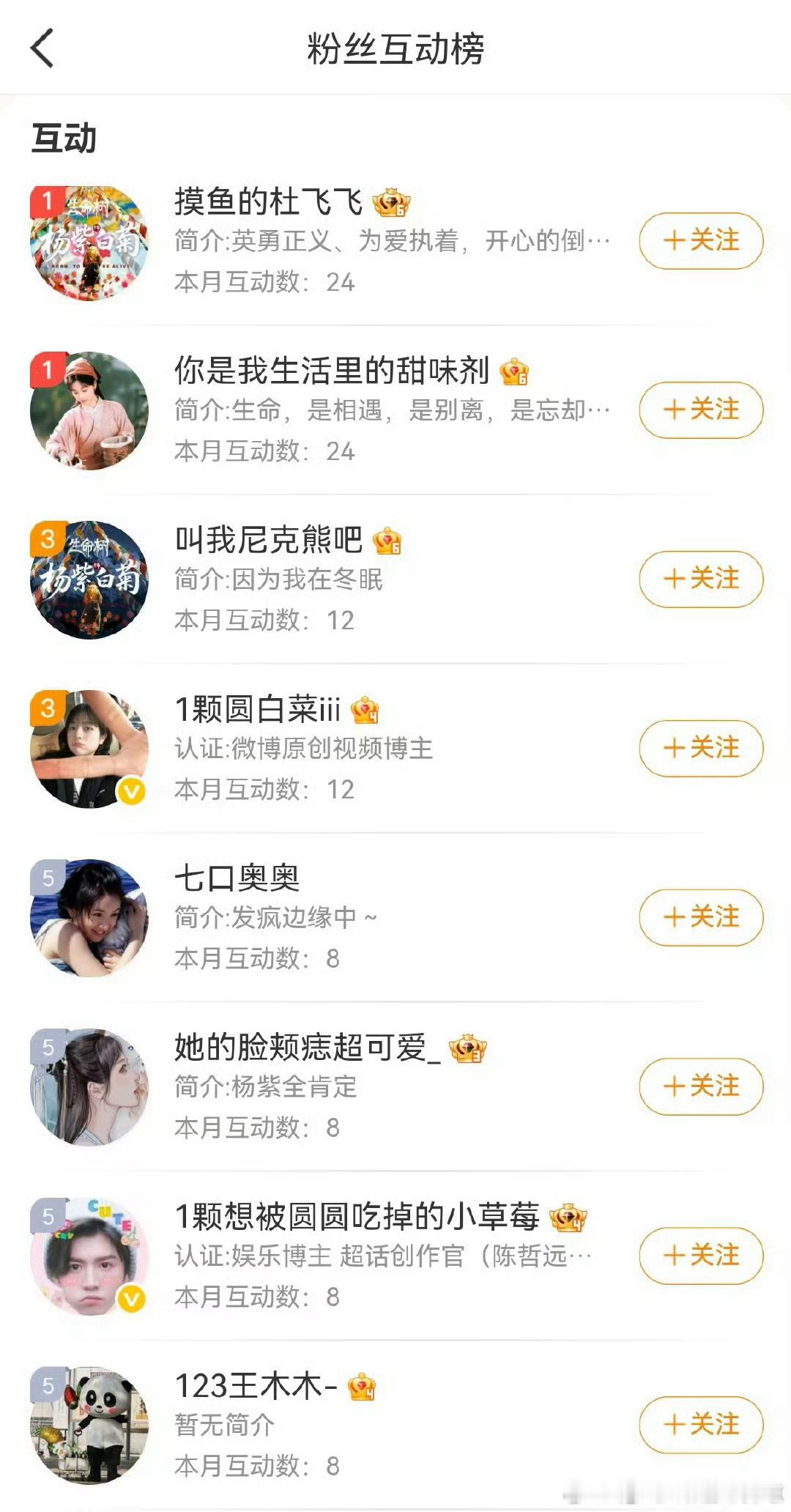Screen dimensions: 791x1512
Task: Follow user 七口奥奥
Action: (701, 917)
